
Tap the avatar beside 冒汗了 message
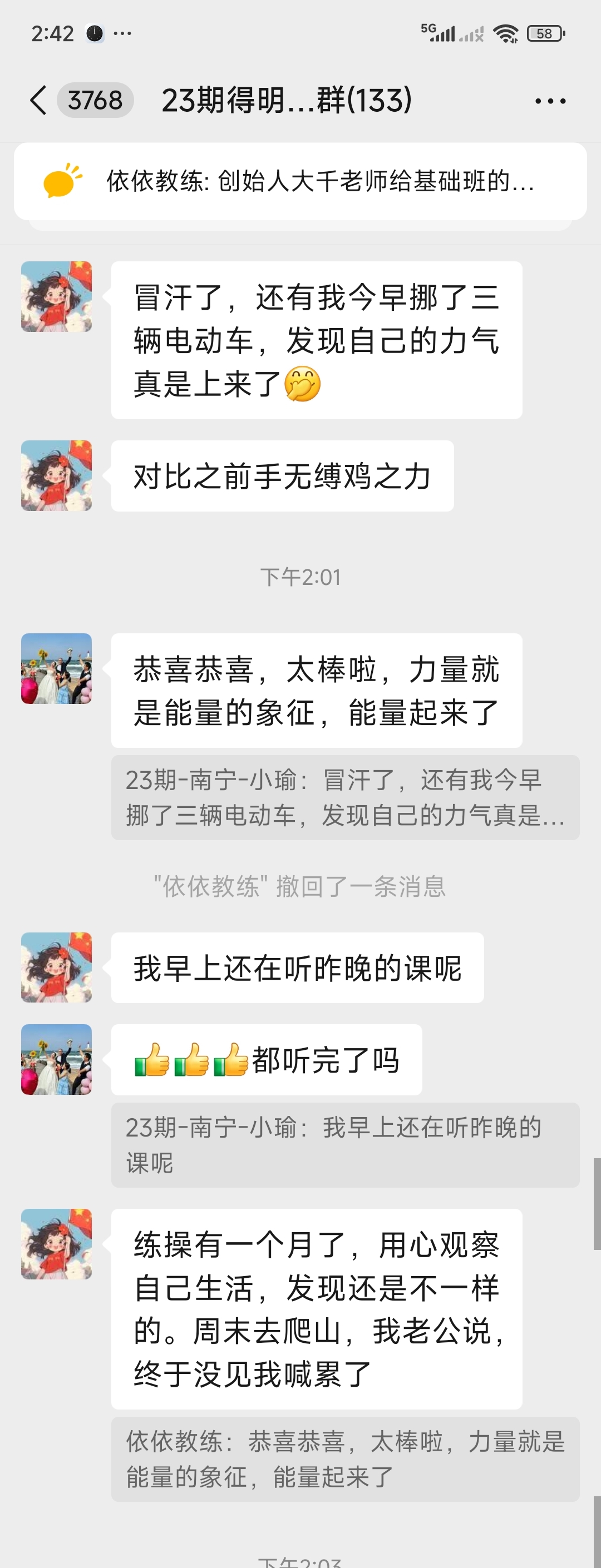click(57, 296)
